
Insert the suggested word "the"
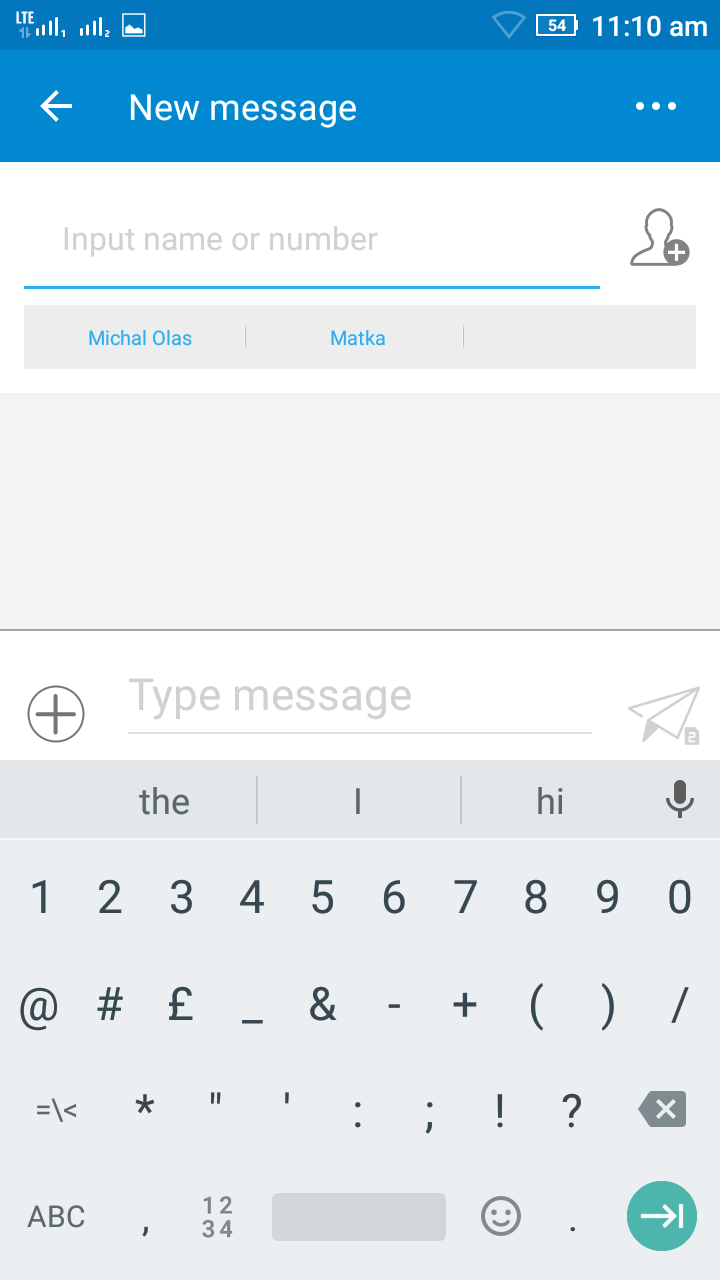164,801
